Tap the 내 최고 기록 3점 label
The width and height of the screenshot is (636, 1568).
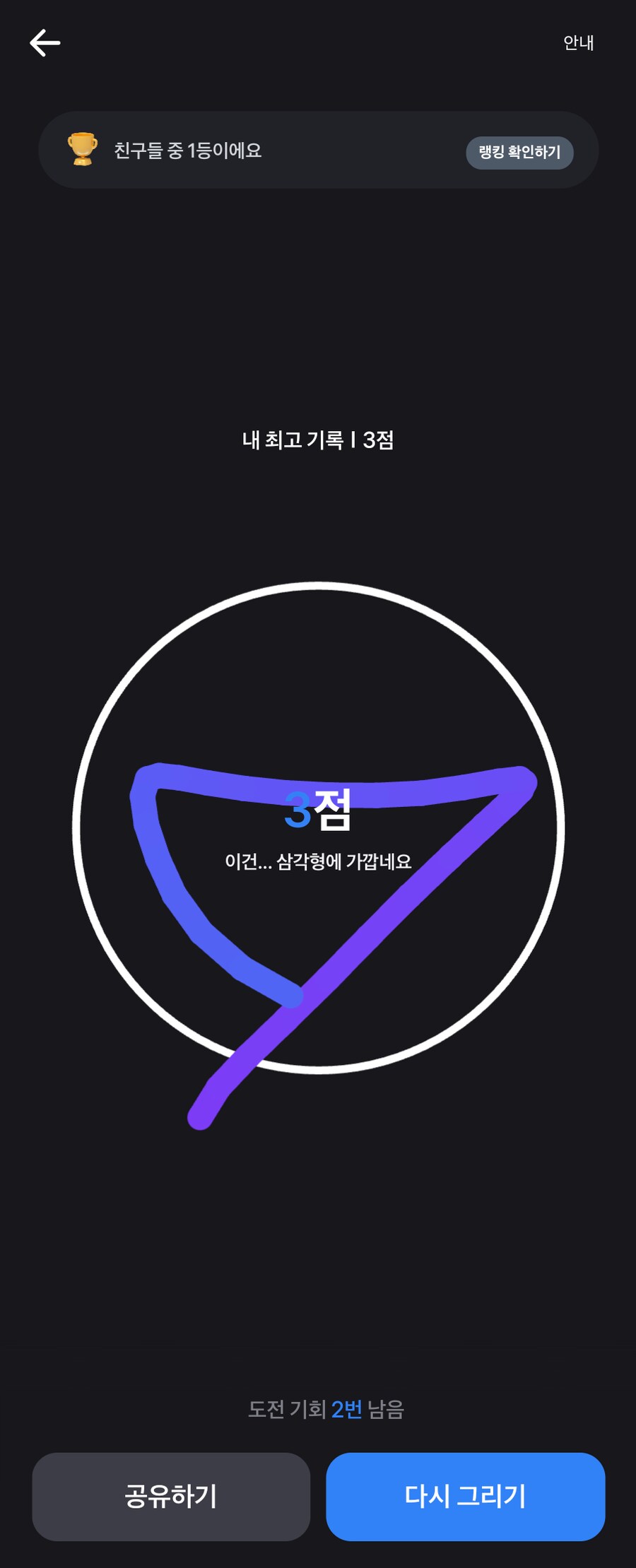coord(318,440)
